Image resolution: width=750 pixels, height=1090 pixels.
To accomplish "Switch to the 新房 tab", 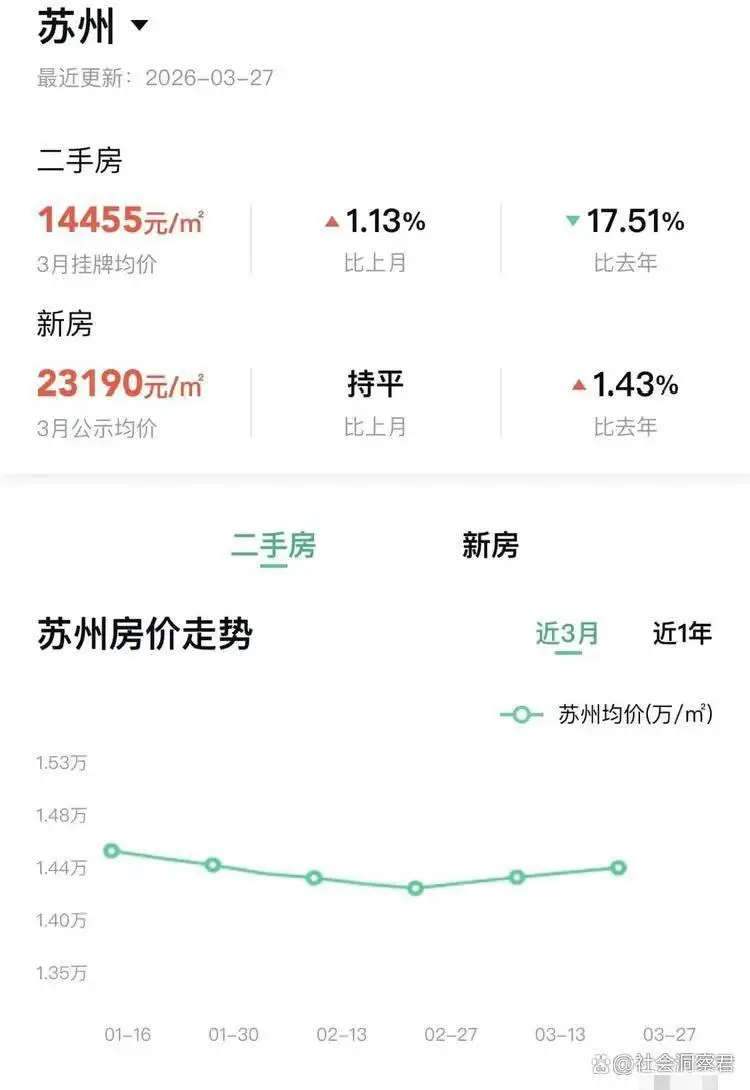I will pos(490,545).
